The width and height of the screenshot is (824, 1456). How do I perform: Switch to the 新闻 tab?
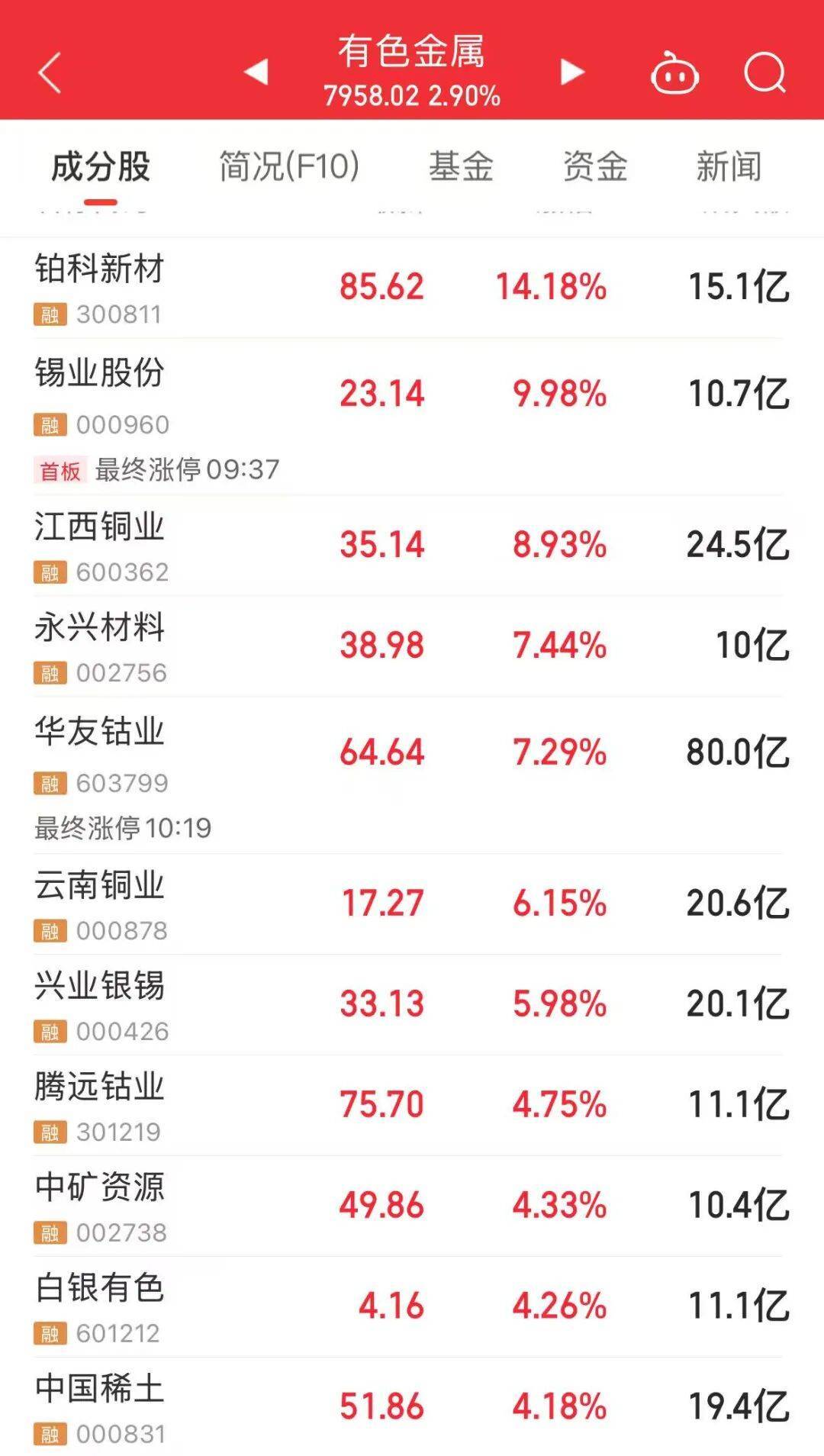(x=729, y=166)
